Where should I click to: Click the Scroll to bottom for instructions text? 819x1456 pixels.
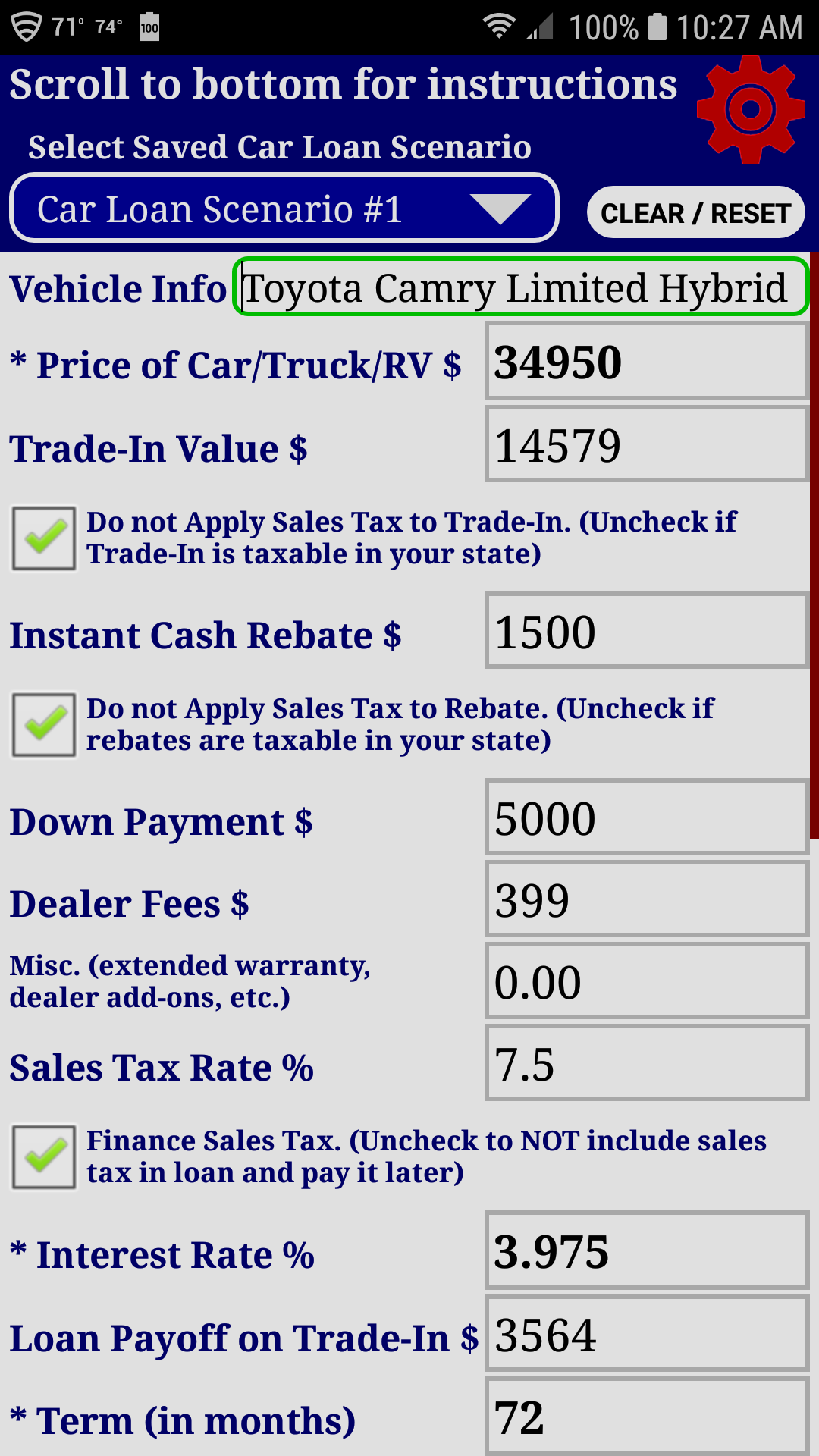coord(341,85)
